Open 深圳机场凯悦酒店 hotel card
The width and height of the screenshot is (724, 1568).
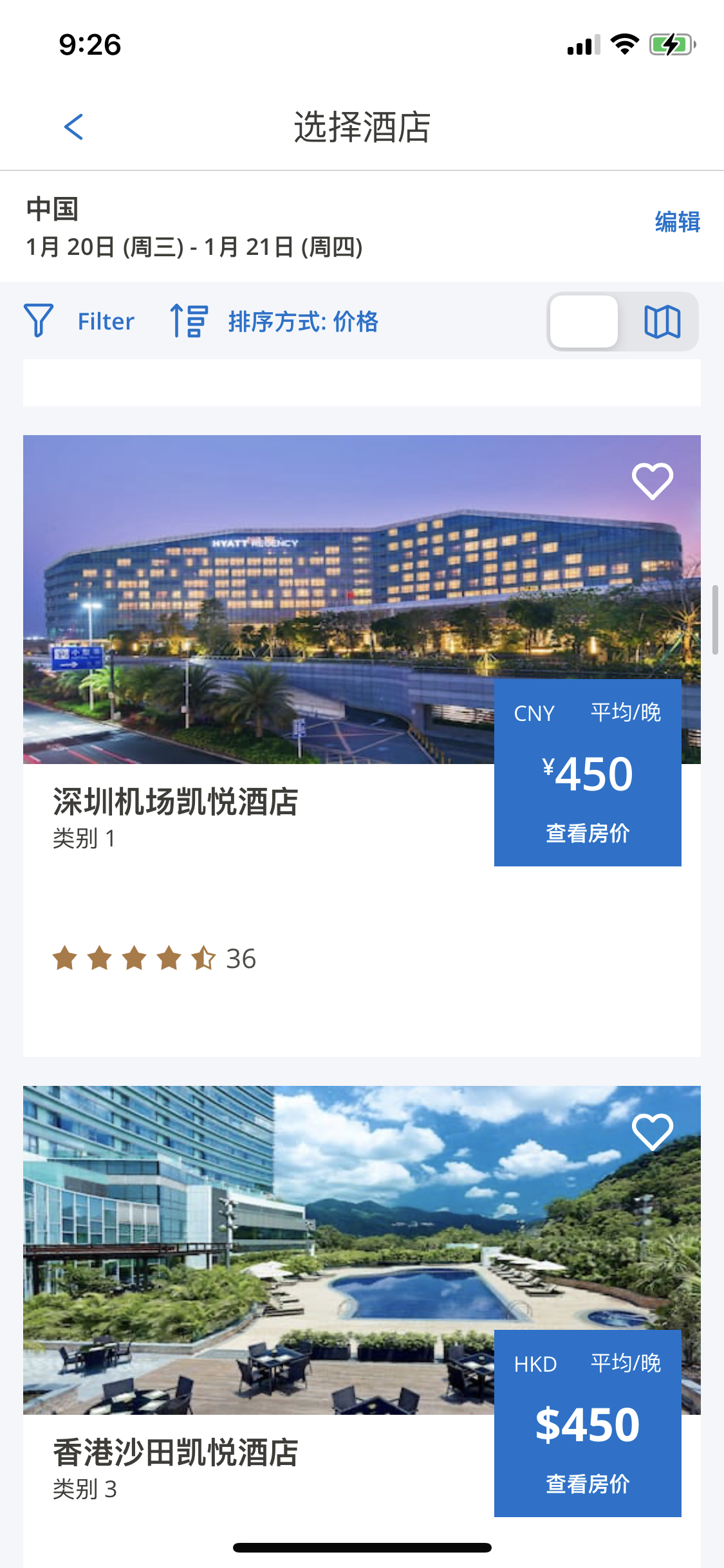175,802
